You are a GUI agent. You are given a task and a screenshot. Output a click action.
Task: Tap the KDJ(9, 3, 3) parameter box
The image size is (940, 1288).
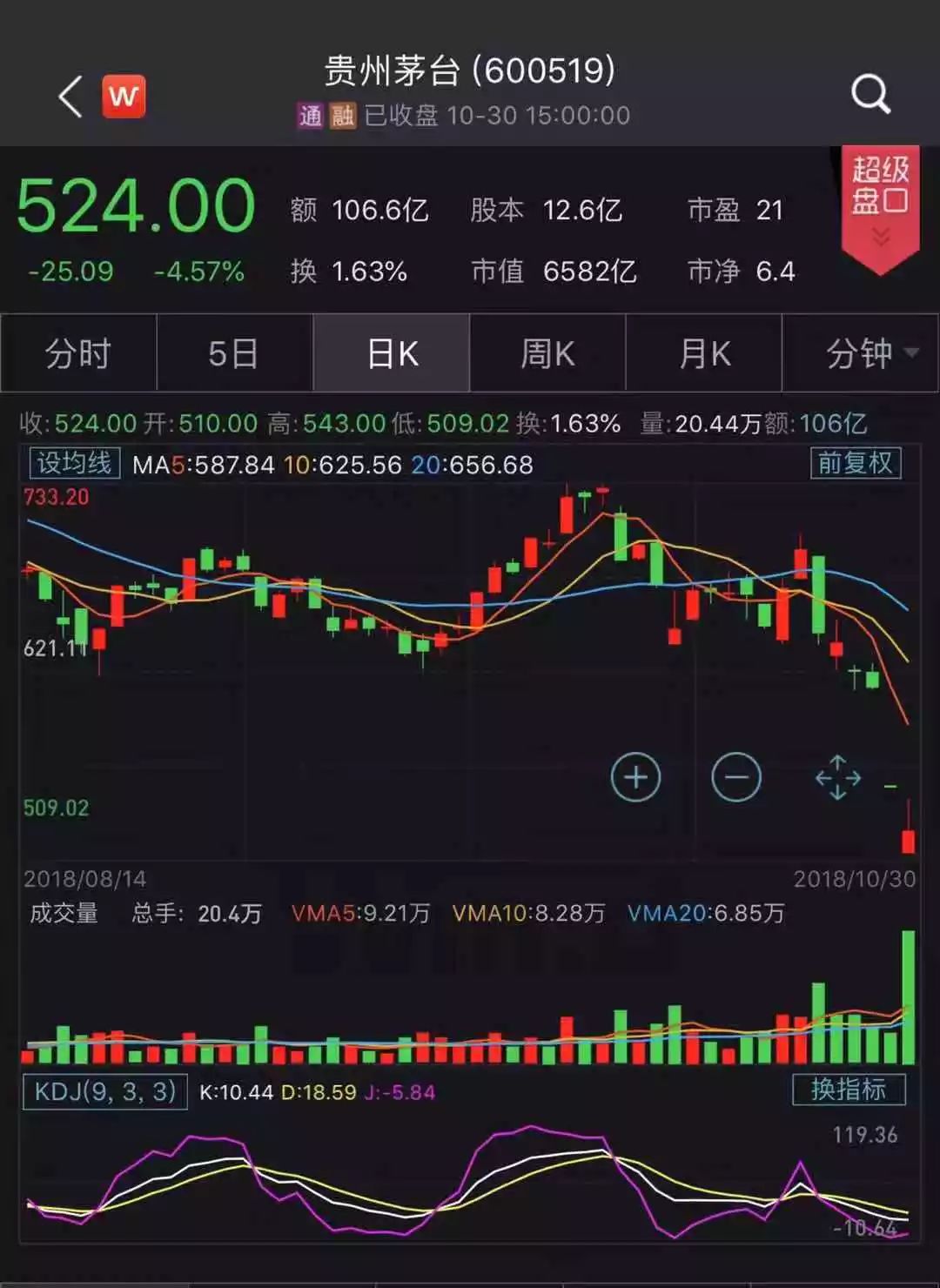coord(104,1091)
